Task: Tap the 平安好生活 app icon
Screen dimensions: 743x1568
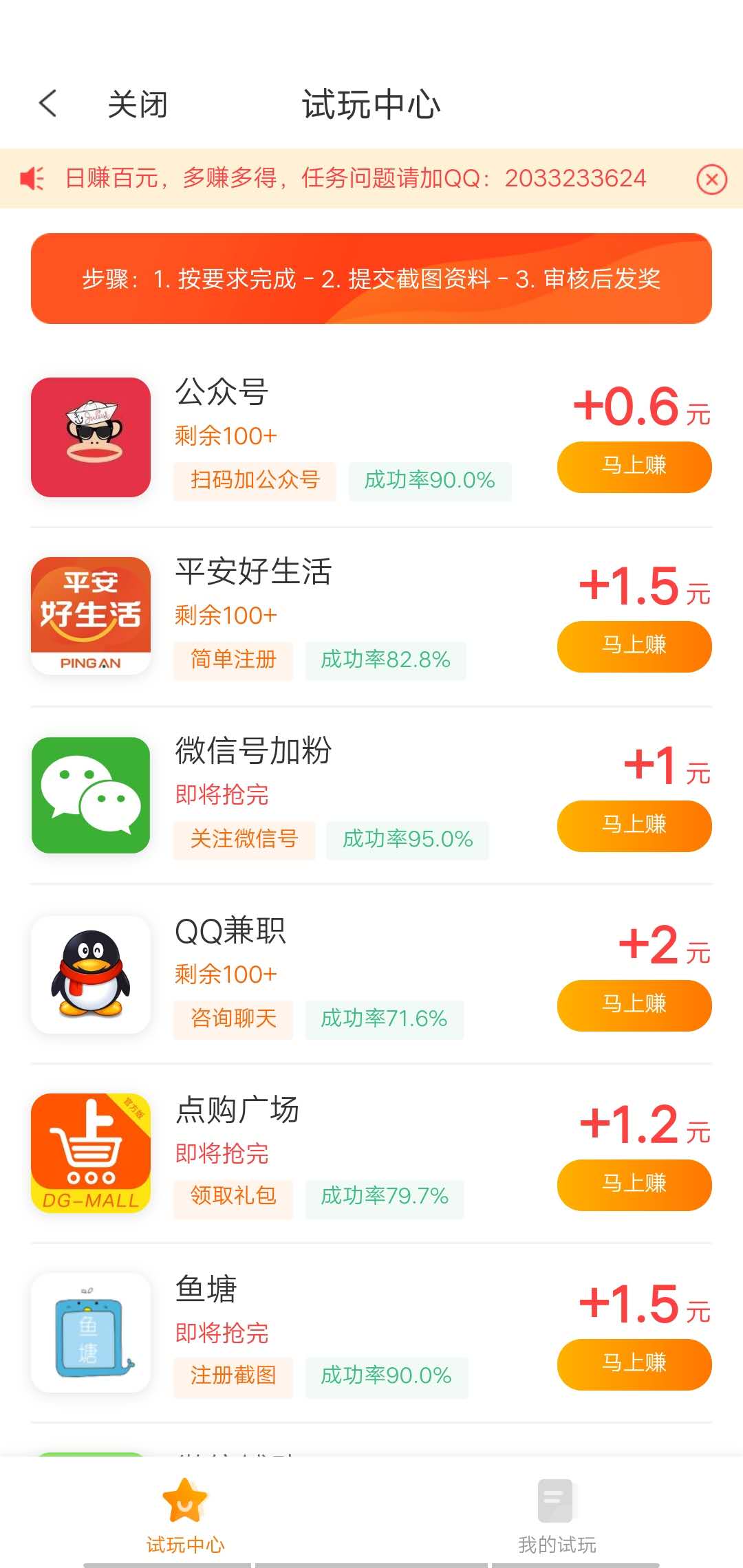Action: 91,616
